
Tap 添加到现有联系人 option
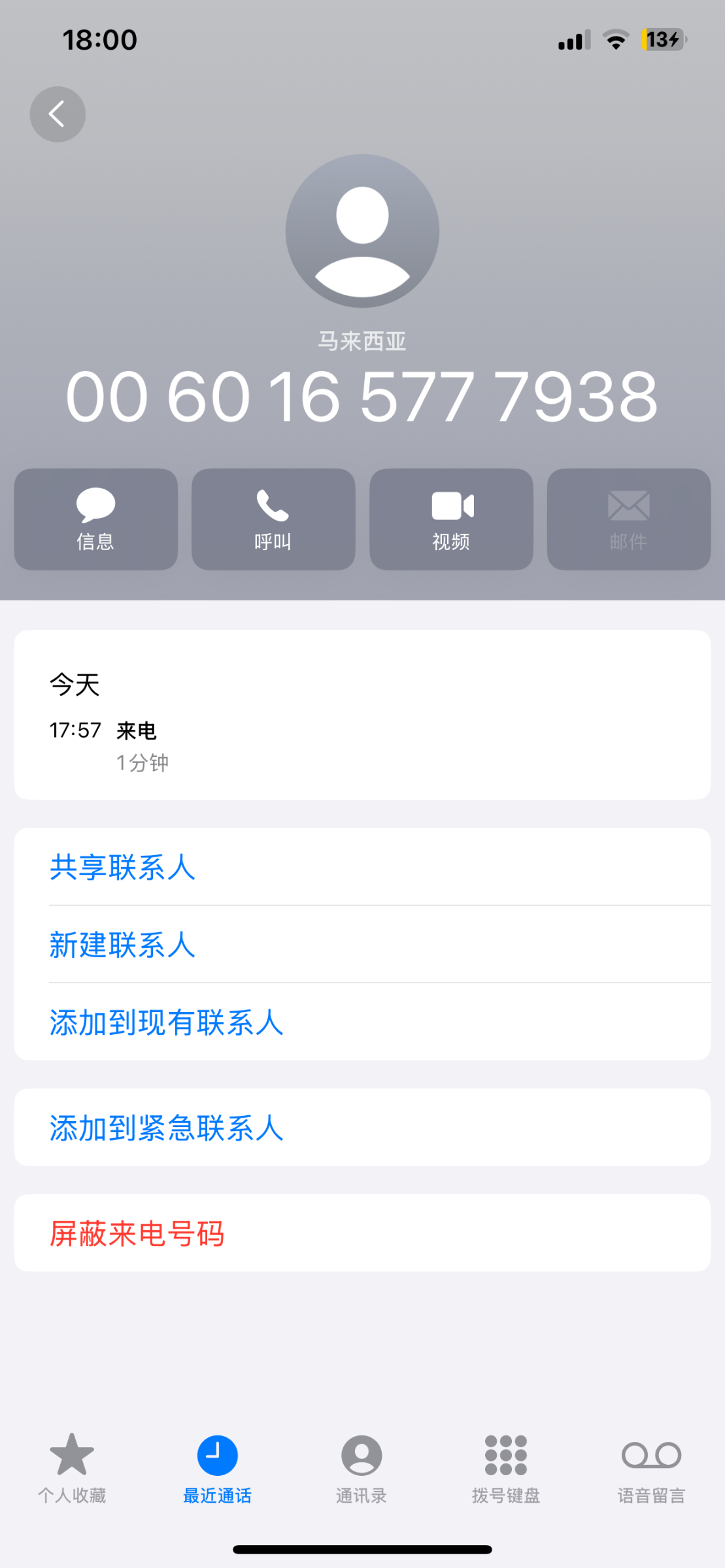pos(167,1022)
